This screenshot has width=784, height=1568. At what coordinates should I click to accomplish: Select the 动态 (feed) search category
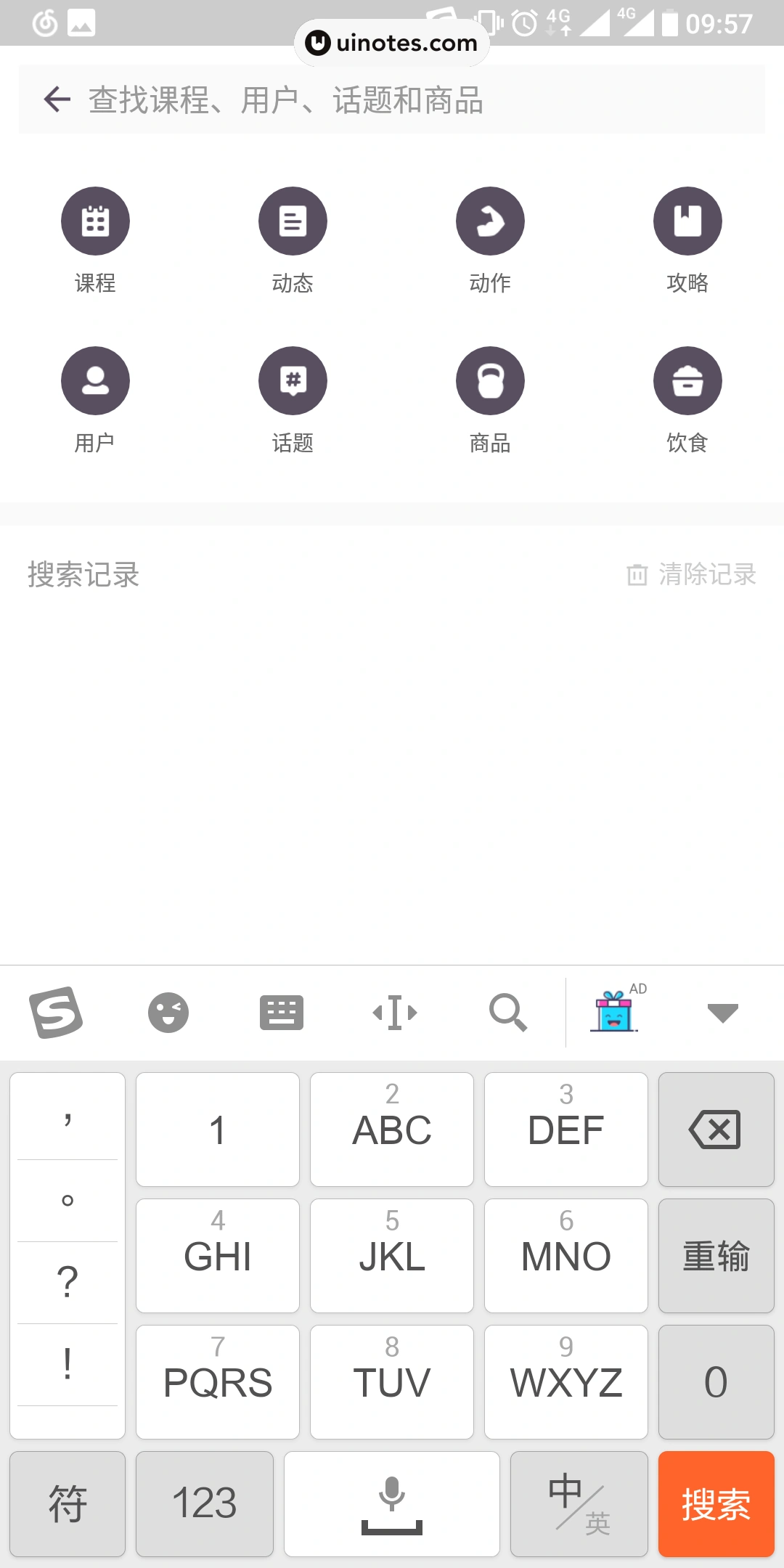tap(293, 221)
